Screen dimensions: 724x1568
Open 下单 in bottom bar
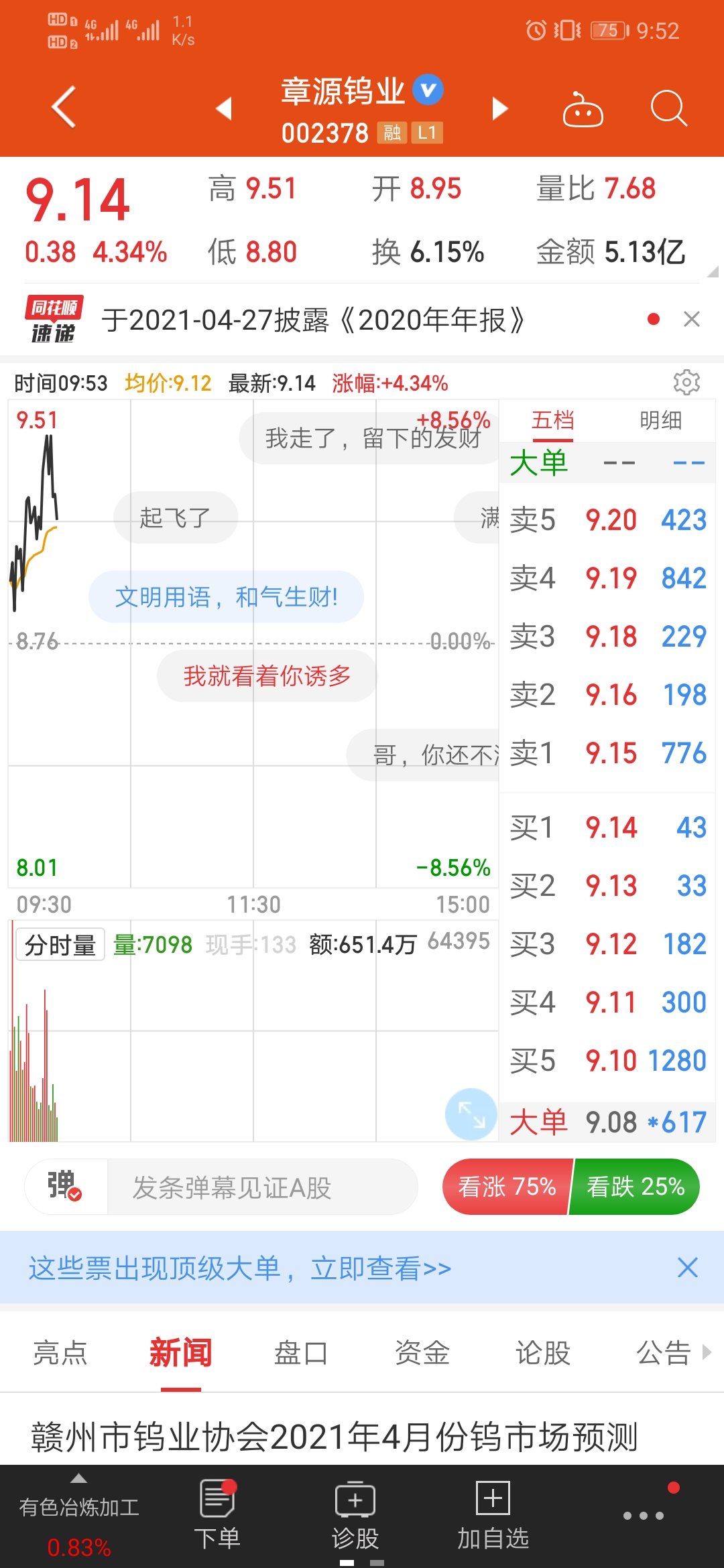(x=217, y=1516)
